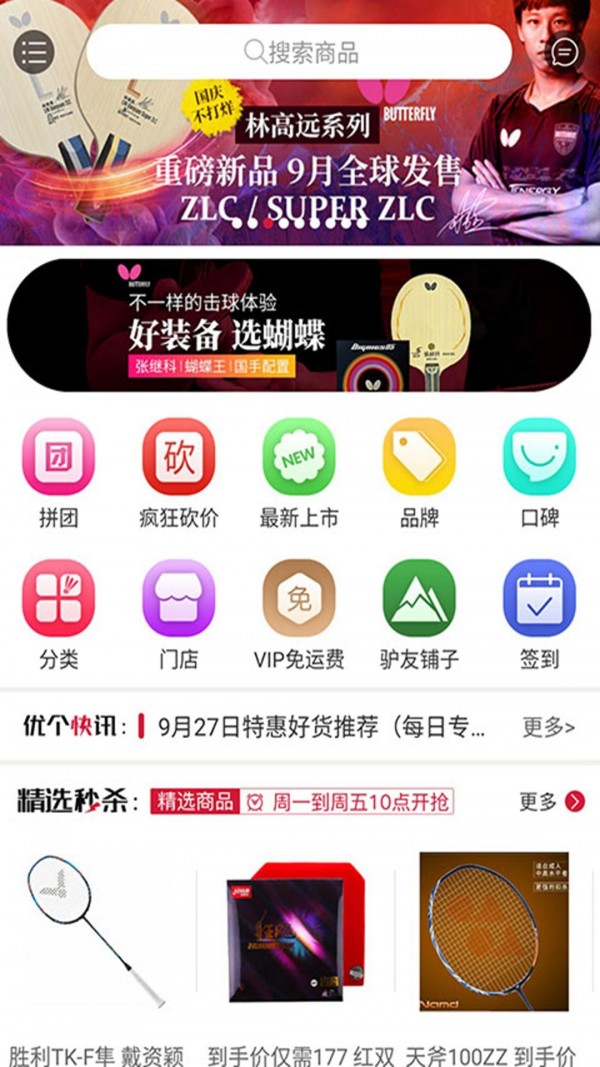Open the menu list icon
The height and width of the screenshot is (1067, 600).
click(34, 51)
